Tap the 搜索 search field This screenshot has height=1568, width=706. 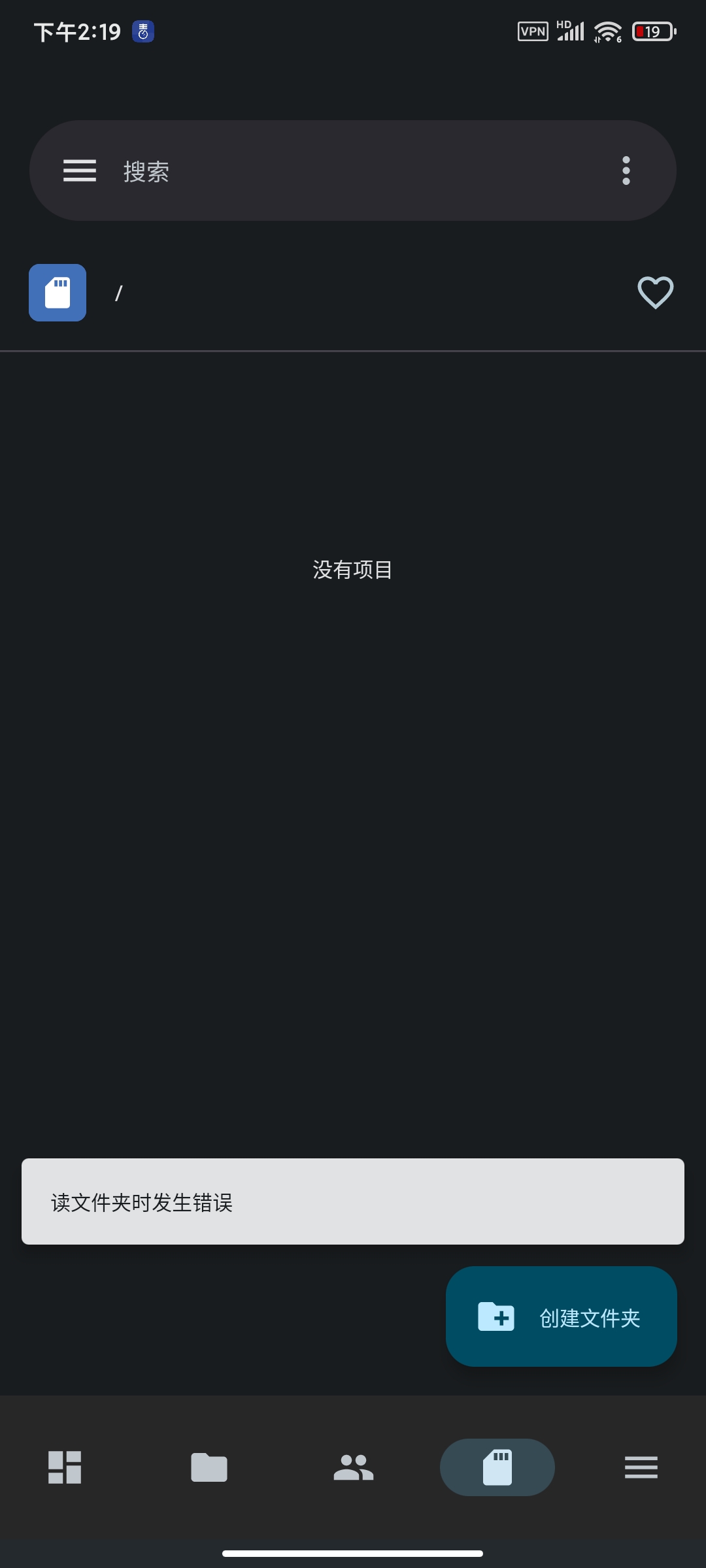(x=353, y=171)
